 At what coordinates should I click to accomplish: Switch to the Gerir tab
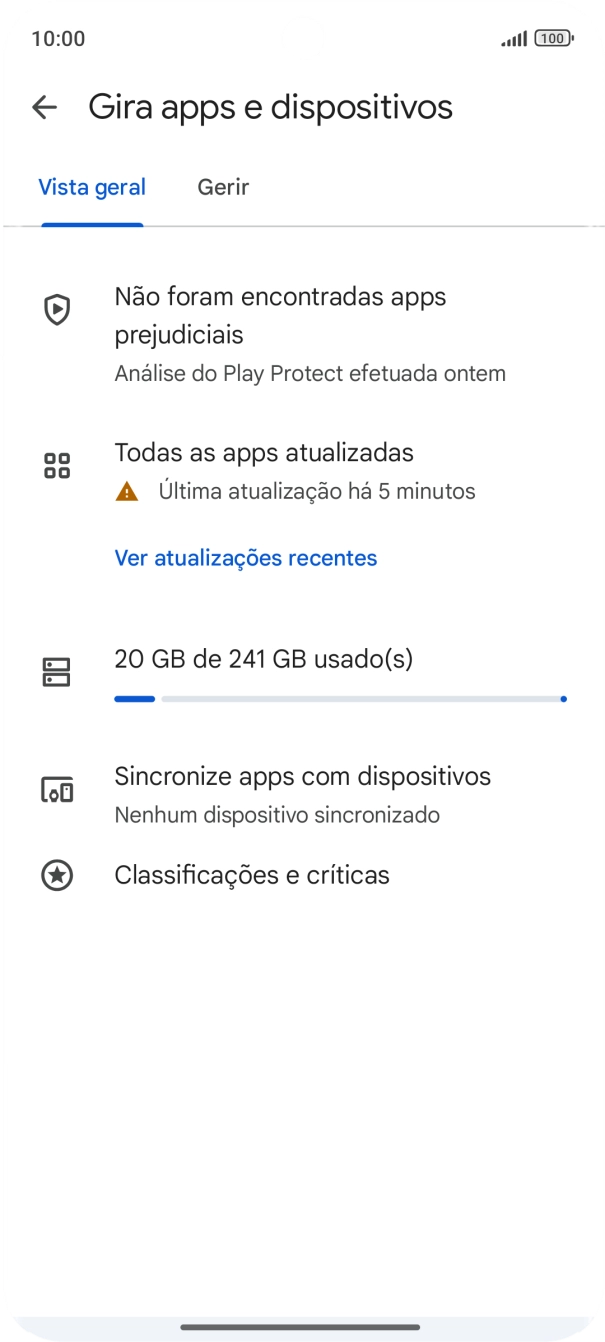click(x=223, y=187)
